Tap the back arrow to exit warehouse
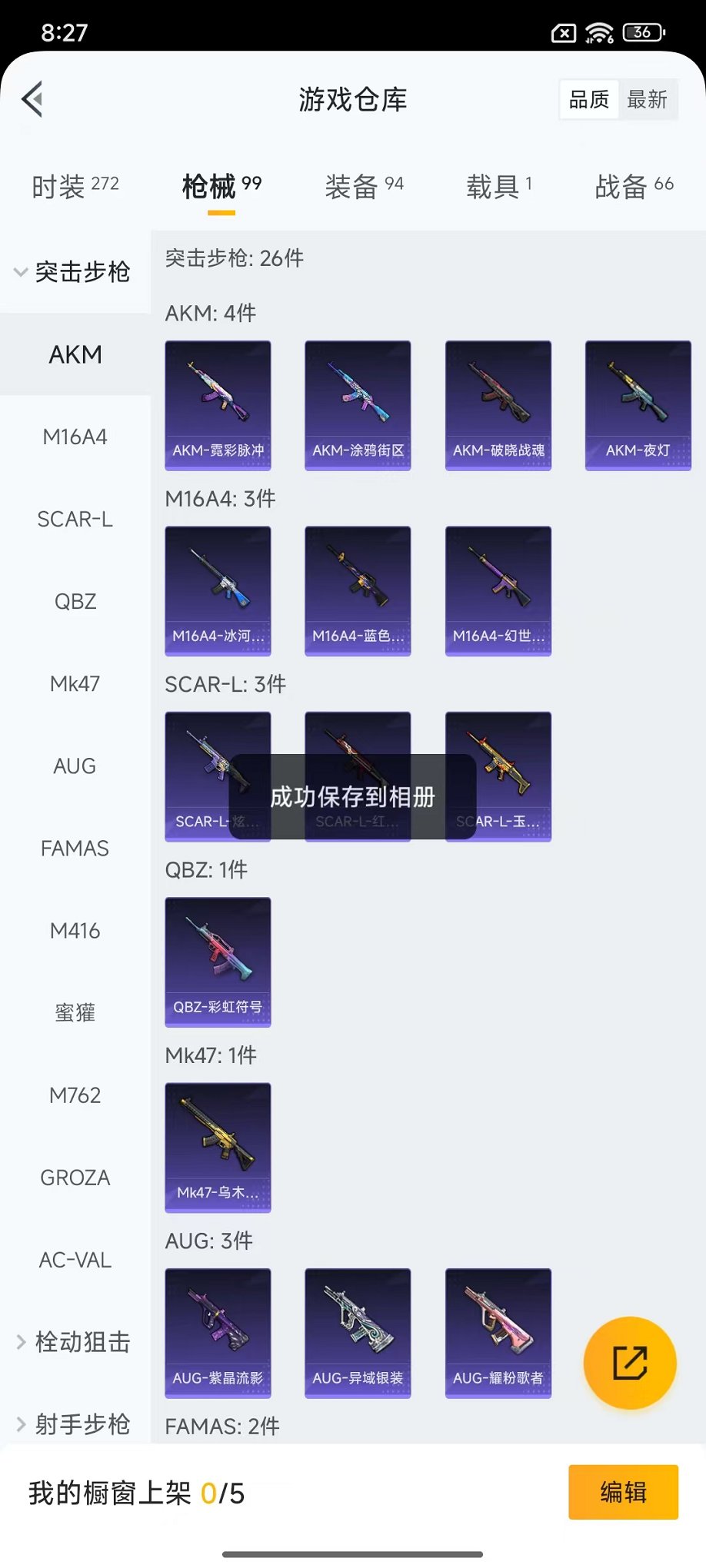Viewport: 706px width, 1568px height. 32,100
